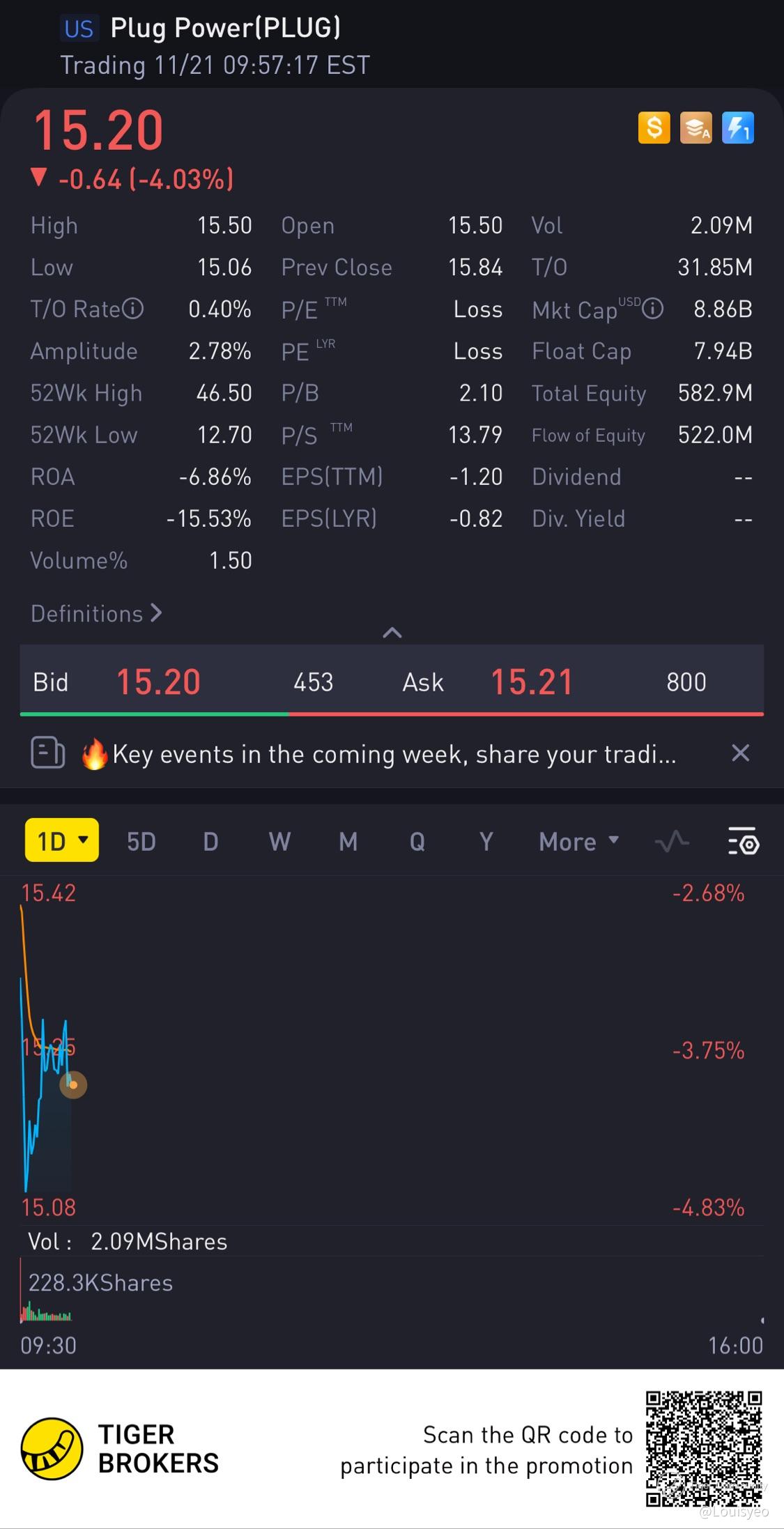The width and height of the screenshot is (784, 1529).
Task: Tap the chart line indicator icon
Action: [672, 842]
